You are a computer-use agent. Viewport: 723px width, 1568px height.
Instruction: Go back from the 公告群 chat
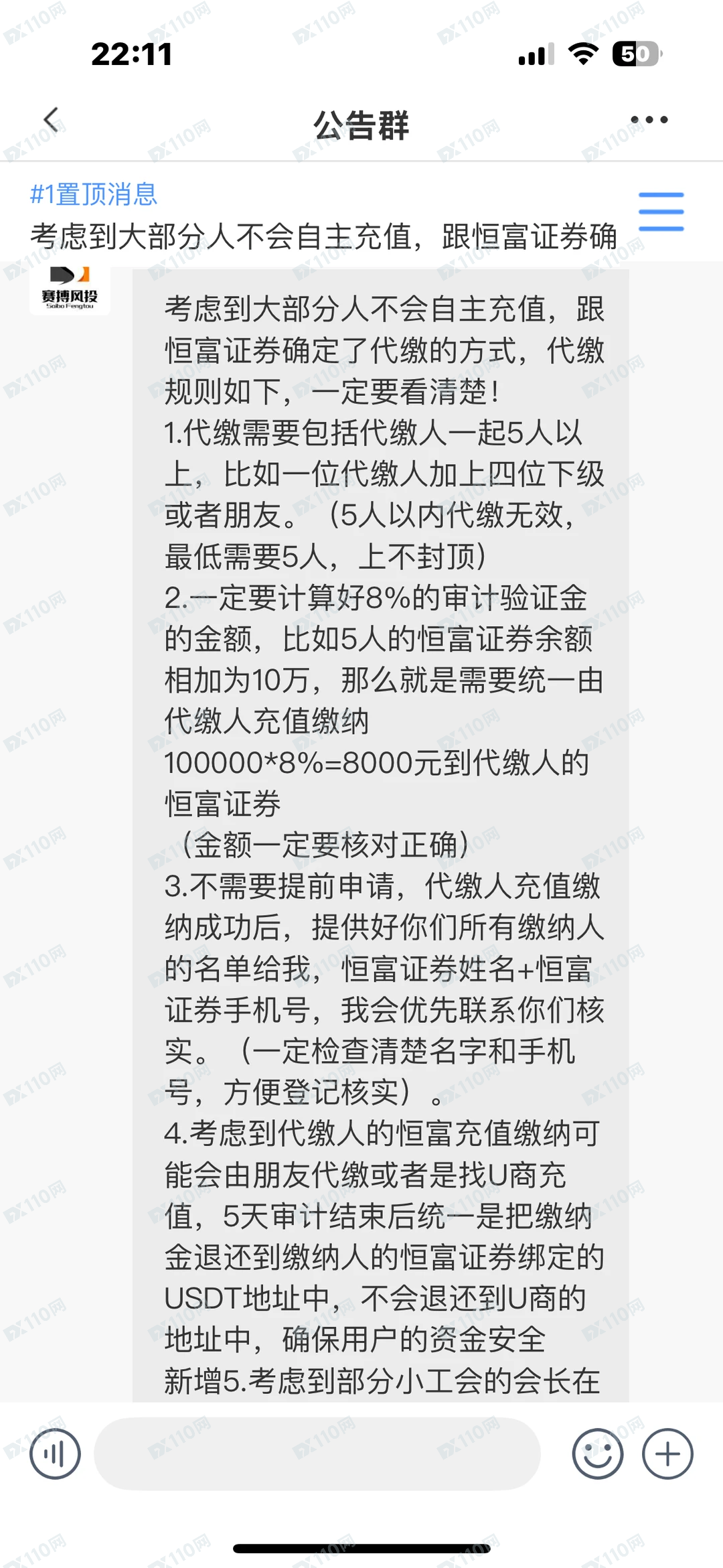pos(52,121)
